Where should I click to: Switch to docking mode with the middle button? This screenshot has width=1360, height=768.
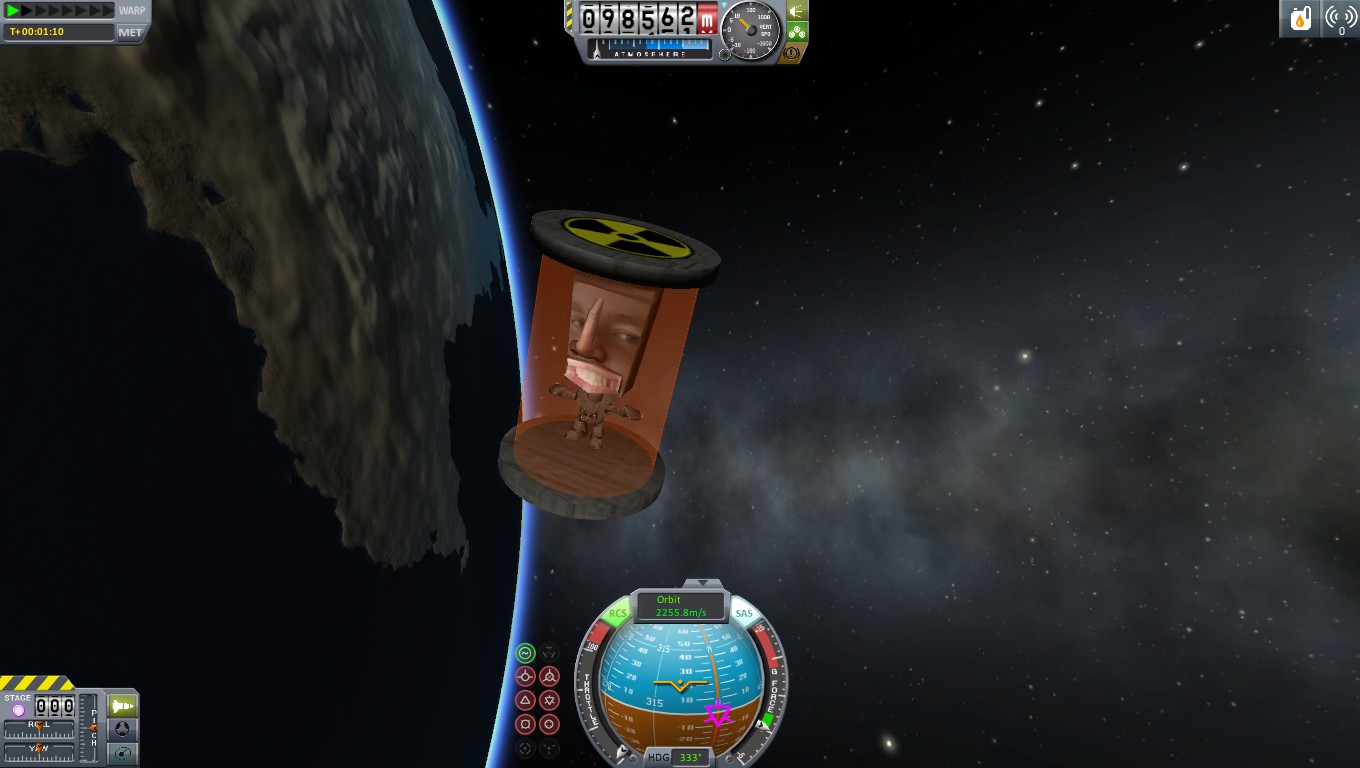coord(122,730)
